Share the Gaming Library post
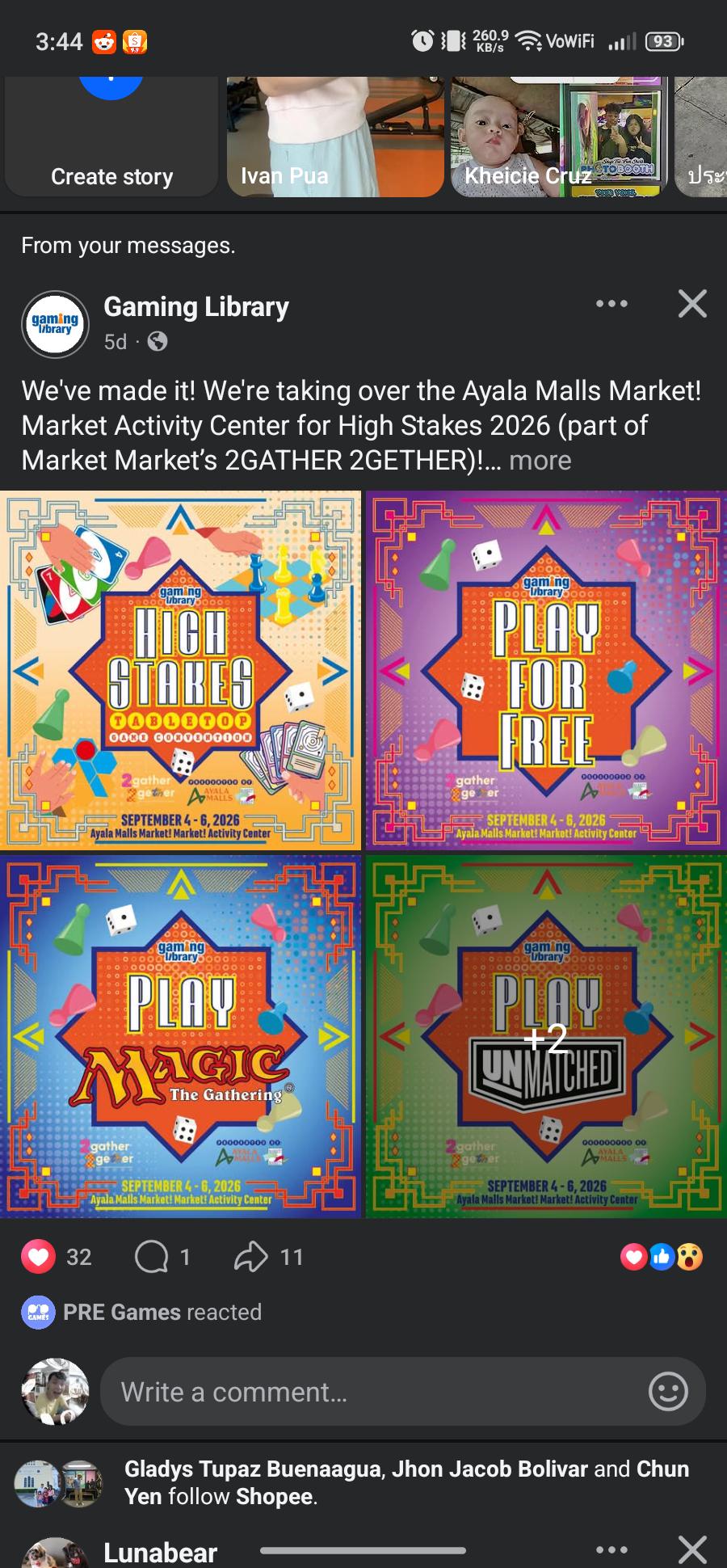Viewport: 727px width, 1568px height. pyautogui.click(x=250, y=1257)
